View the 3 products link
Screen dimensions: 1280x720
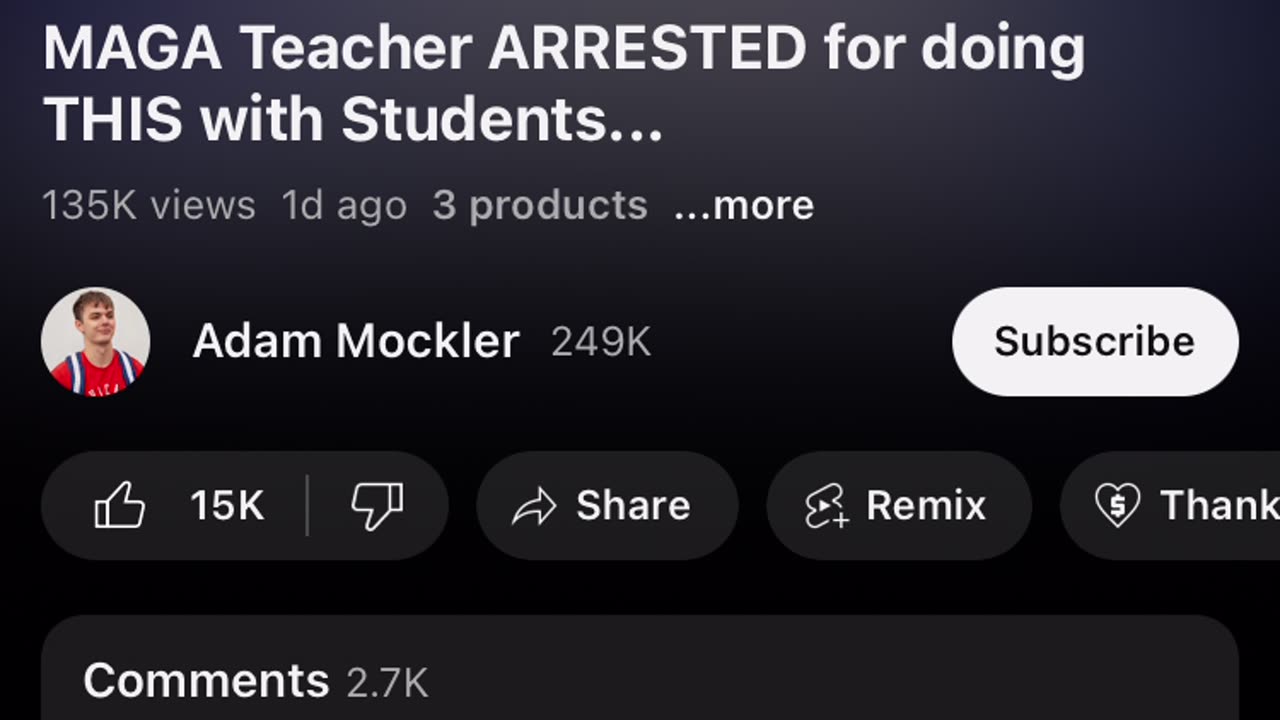[x=540, y=206]
